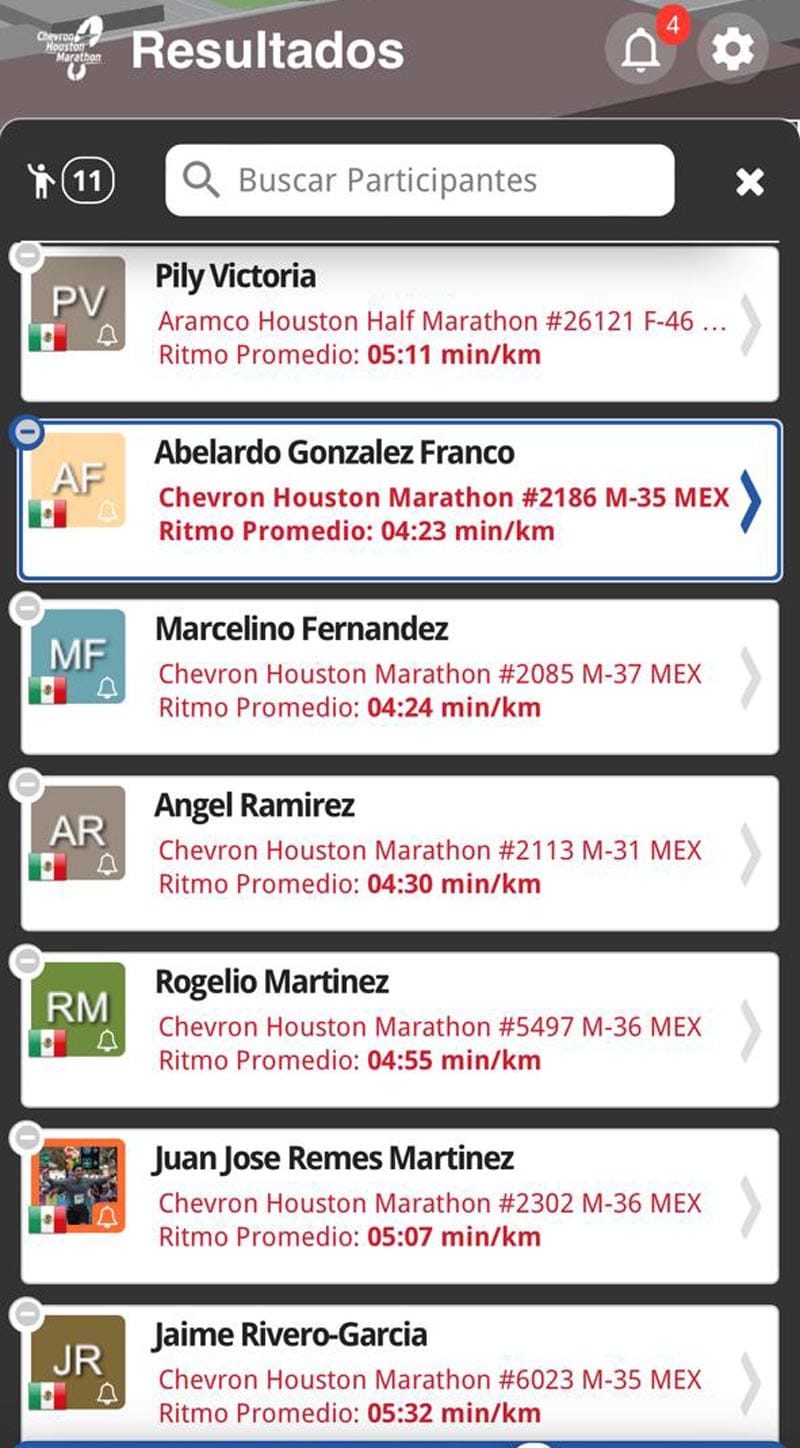
Task: Open the notifications bell with 4 alerts
Action: pyautogui.click(x=641, y=50)
